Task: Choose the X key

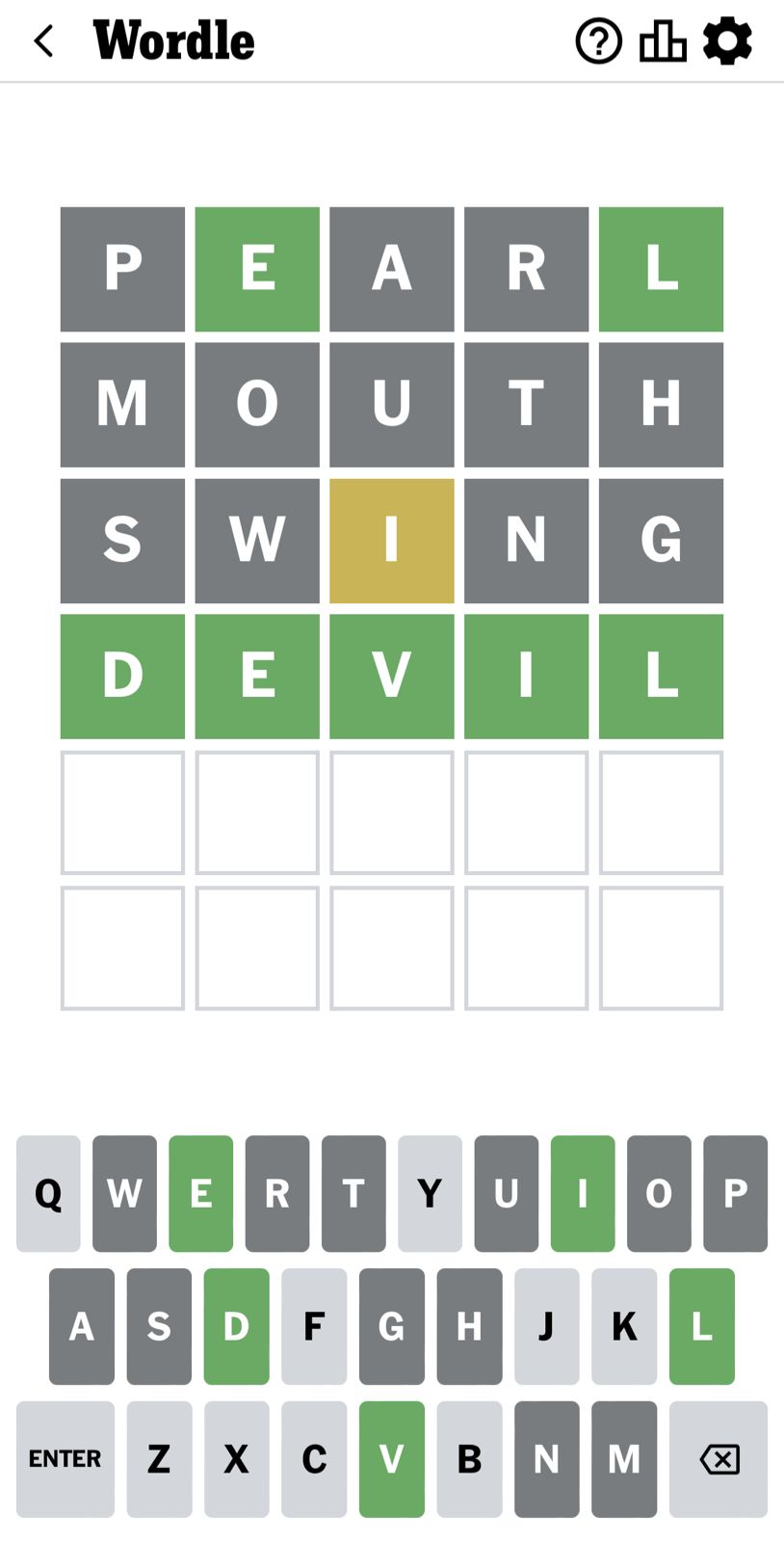Action: (x=236, y=1458)
